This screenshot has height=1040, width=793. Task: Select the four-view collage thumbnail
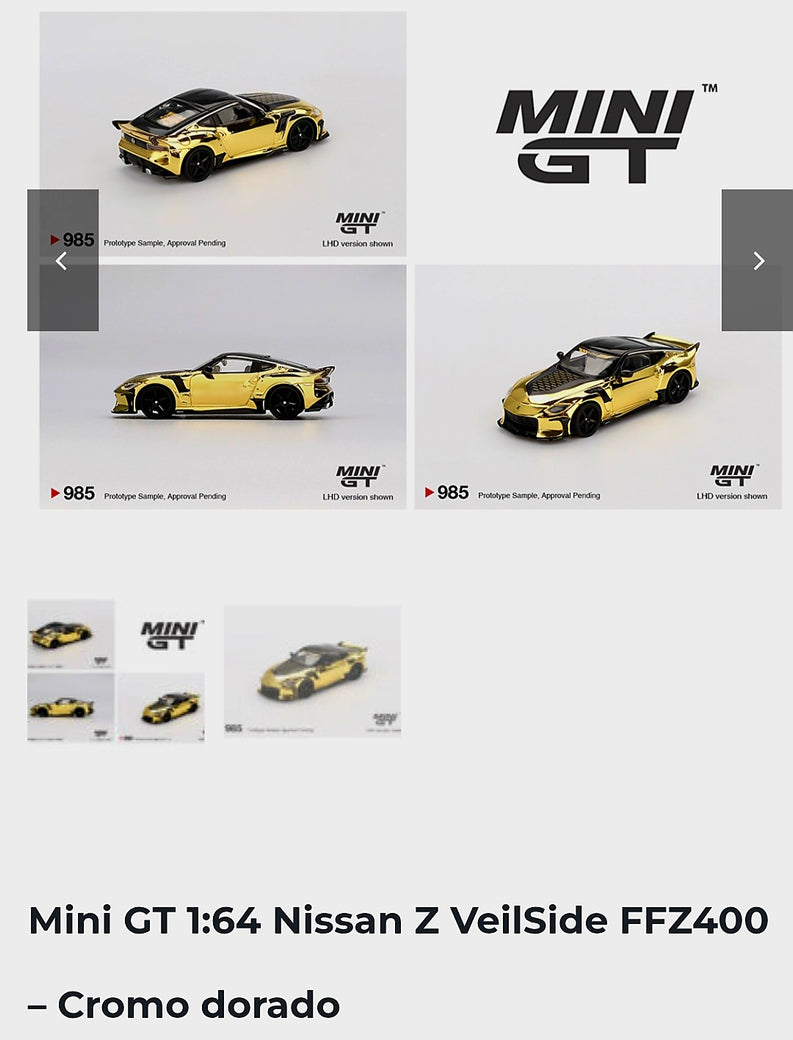[x=116, y=671]
